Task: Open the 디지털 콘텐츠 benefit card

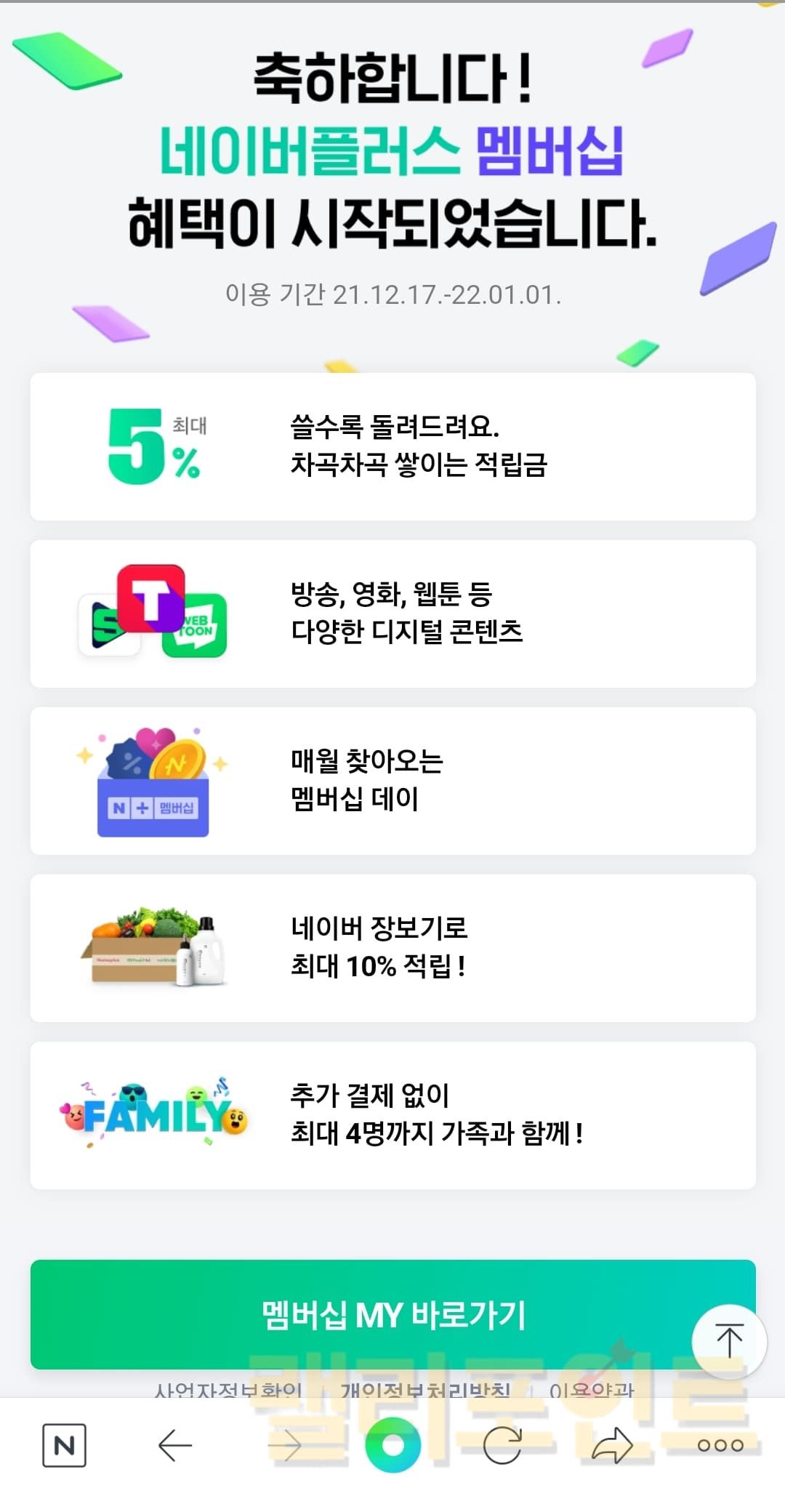Action: pos(392,614)
